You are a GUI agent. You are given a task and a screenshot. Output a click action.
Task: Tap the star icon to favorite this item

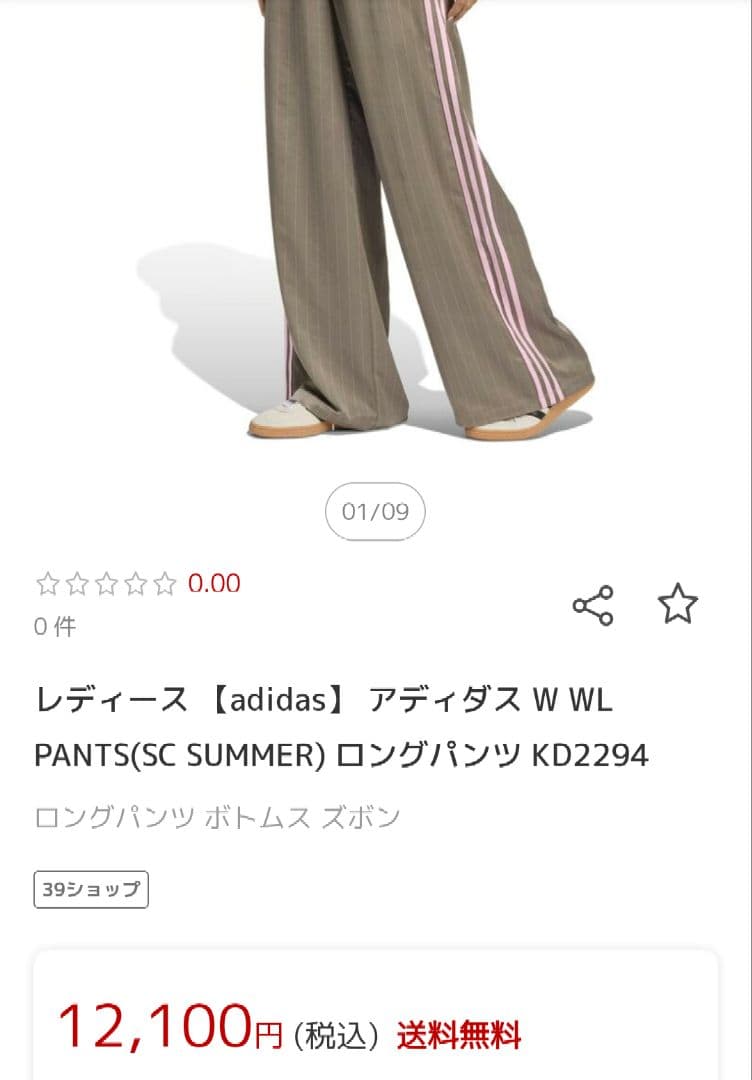680,602
